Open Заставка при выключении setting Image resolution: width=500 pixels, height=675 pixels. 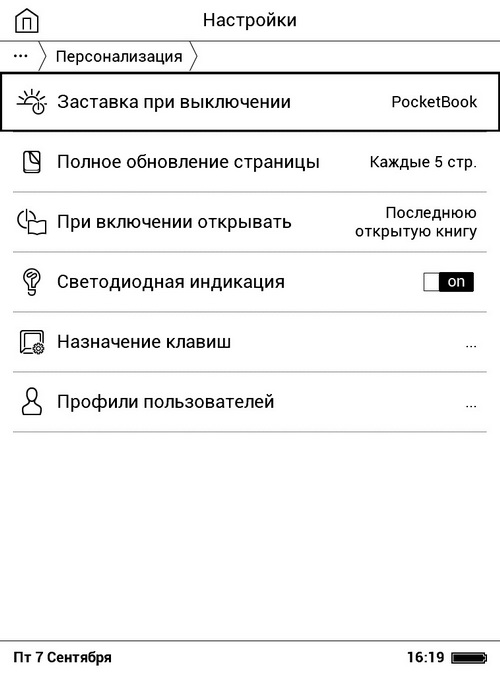pos(250,102)
